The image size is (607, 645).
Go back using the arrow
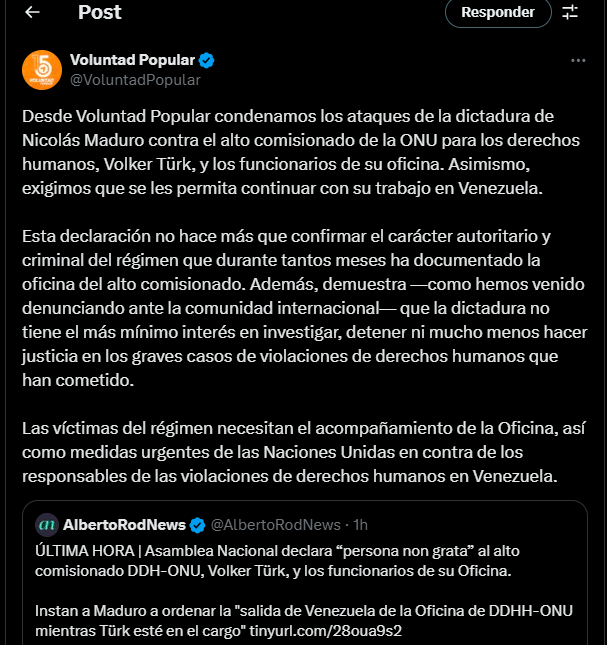point(32,13)
